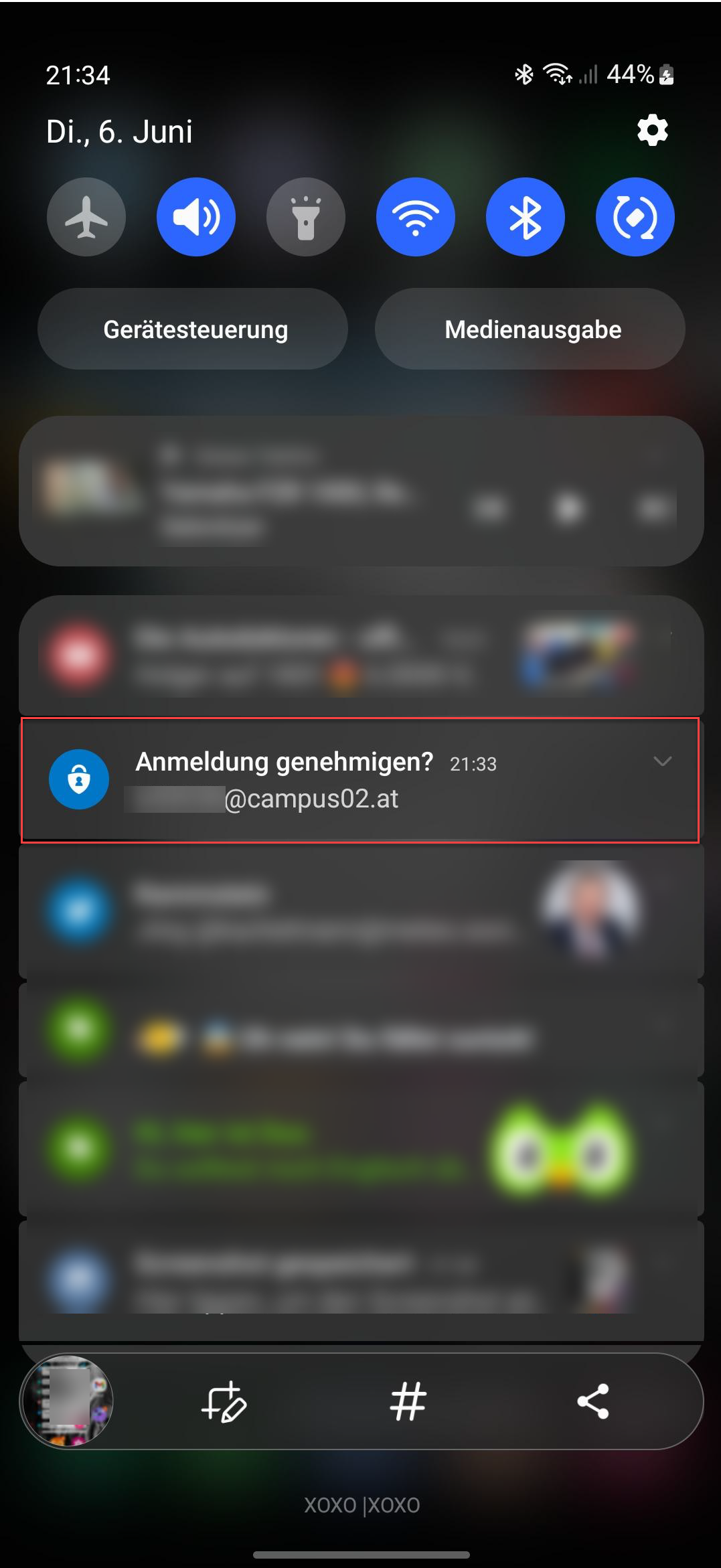
Task: Open settings via the gear icon
Action: [652, 130]
